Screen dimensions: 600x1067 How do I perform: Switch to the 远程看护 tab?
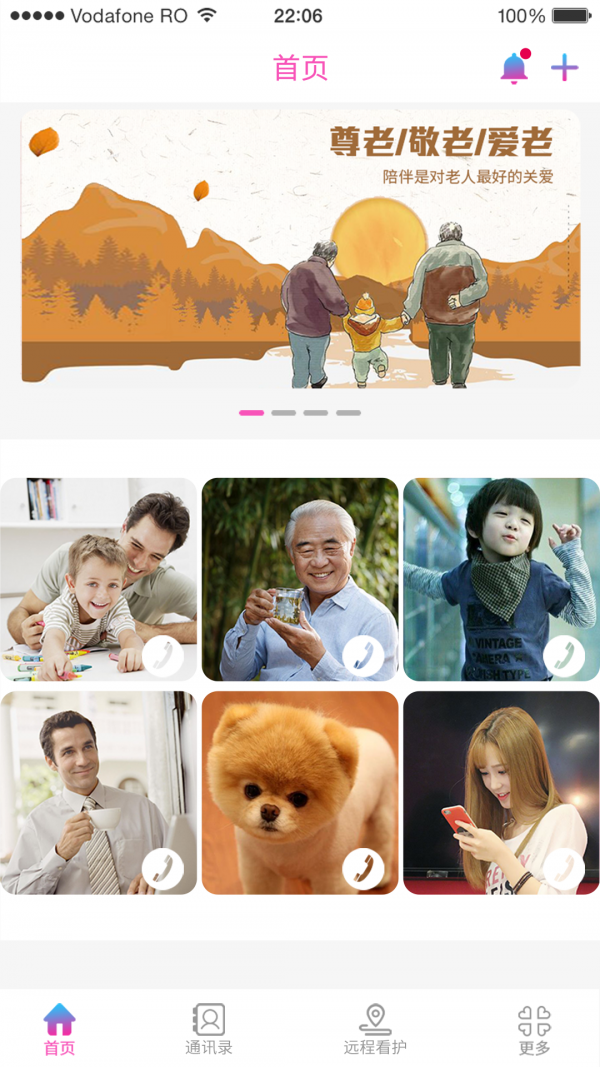pos(375,1029)
